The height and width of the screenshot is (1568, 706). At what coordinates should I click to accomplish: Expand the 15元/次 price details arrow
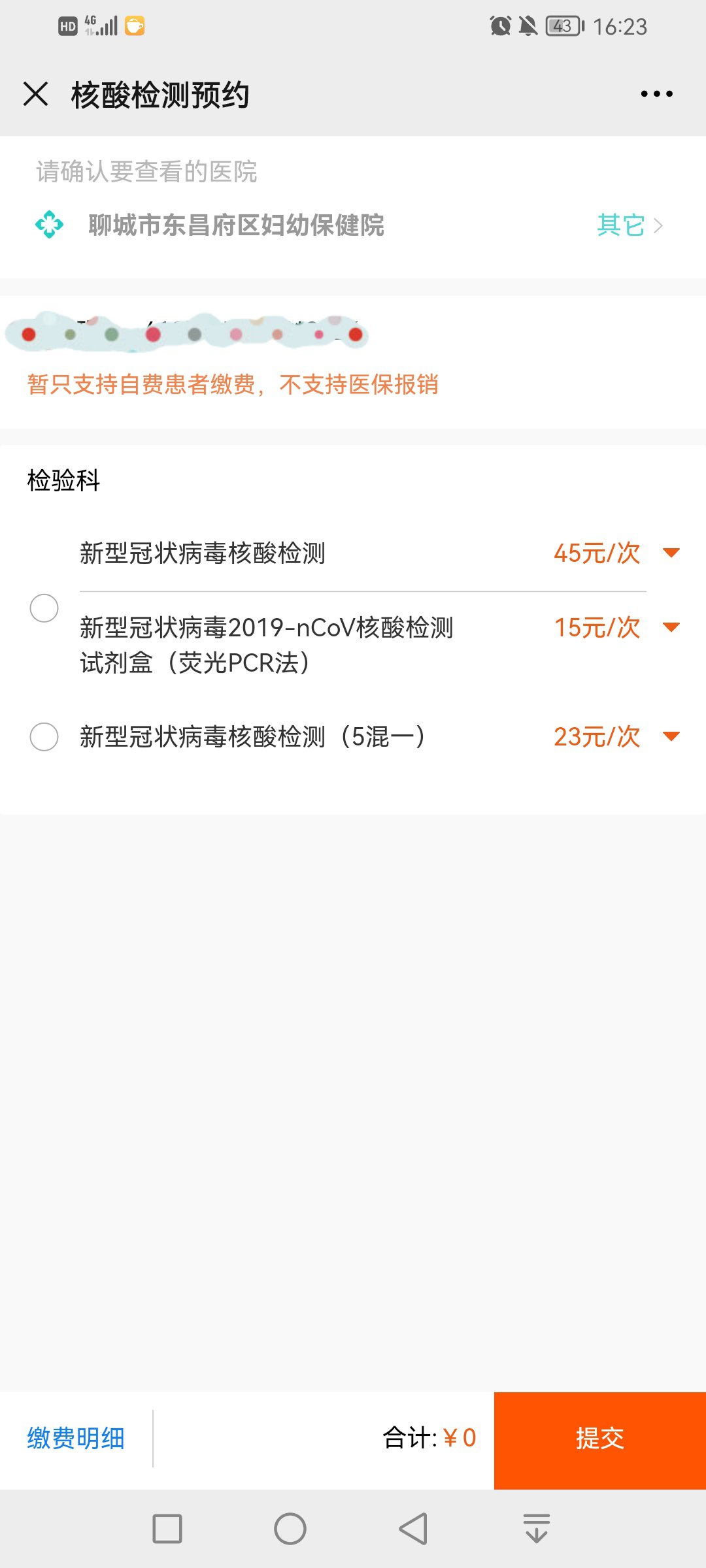(671, 627)
